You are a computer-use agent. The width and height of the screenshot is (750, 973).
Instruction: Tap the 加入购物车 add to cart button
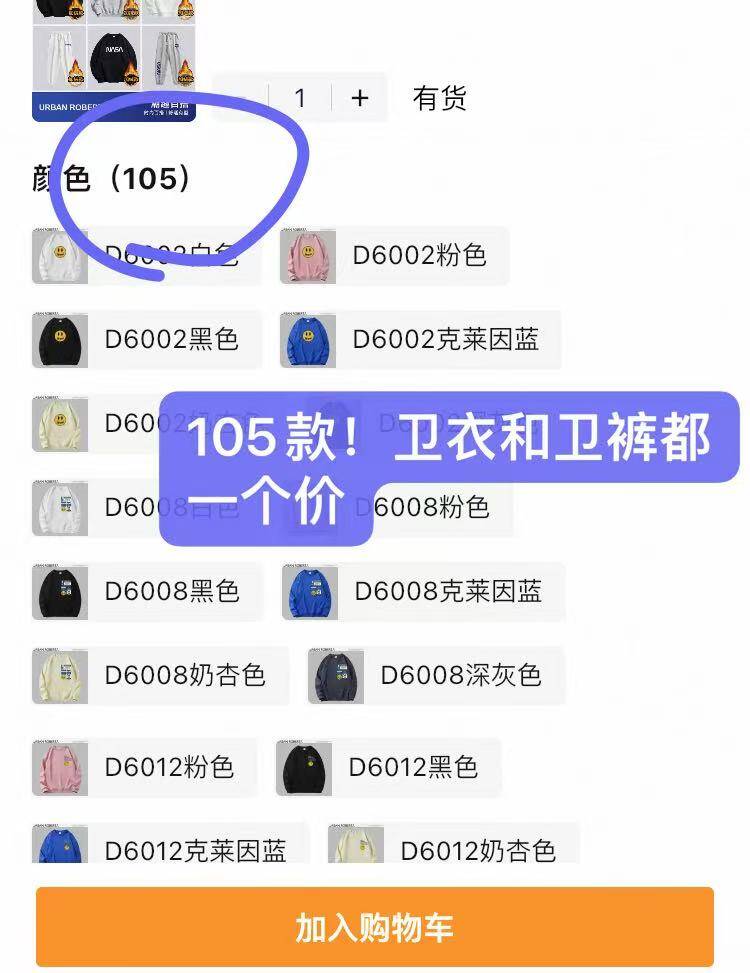tap(375, 926)
